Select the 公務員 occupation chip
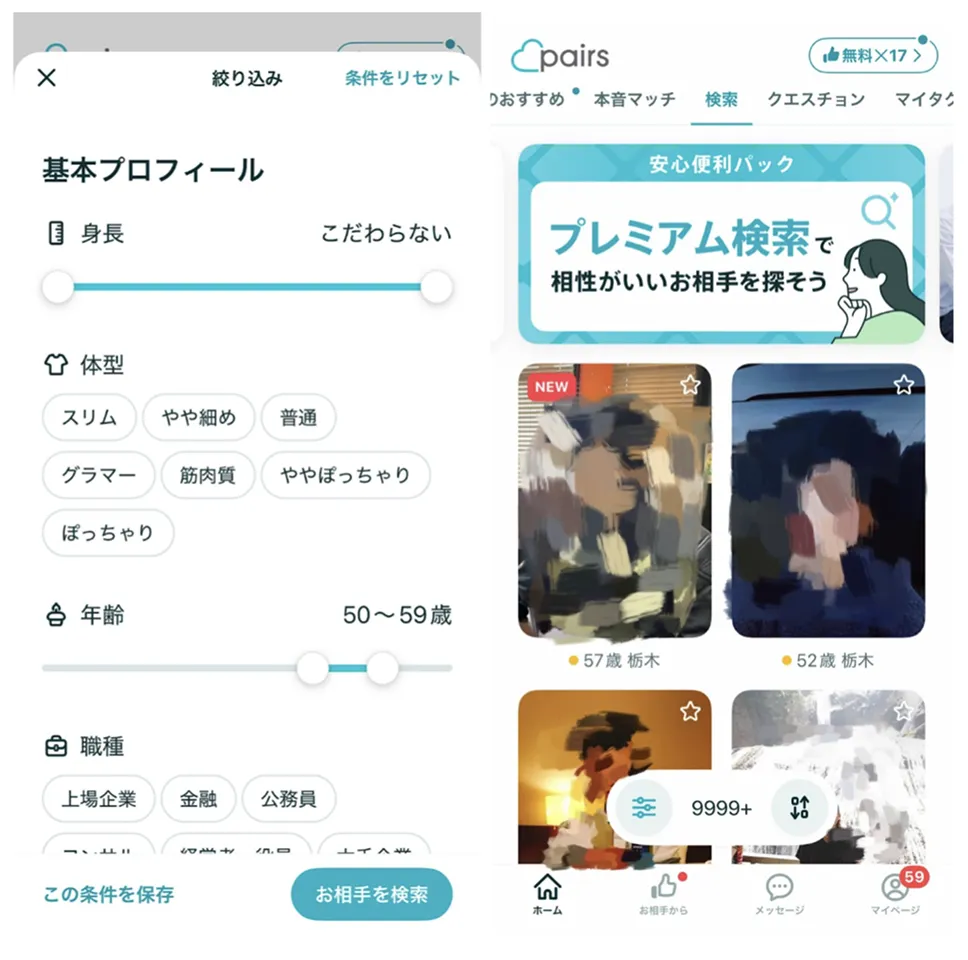 [x=288, y=799]
